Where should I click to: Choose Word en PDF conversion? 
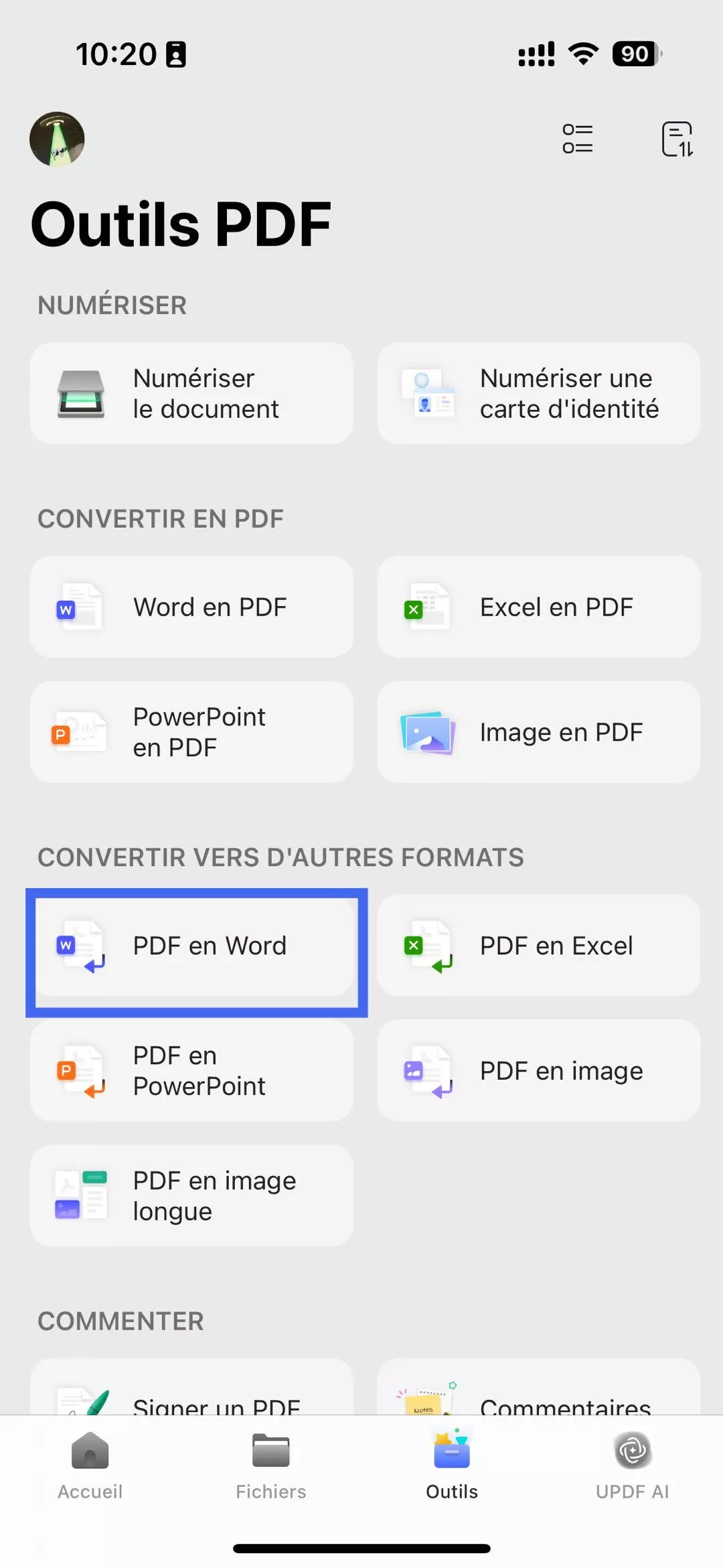[x=191, y=607]
